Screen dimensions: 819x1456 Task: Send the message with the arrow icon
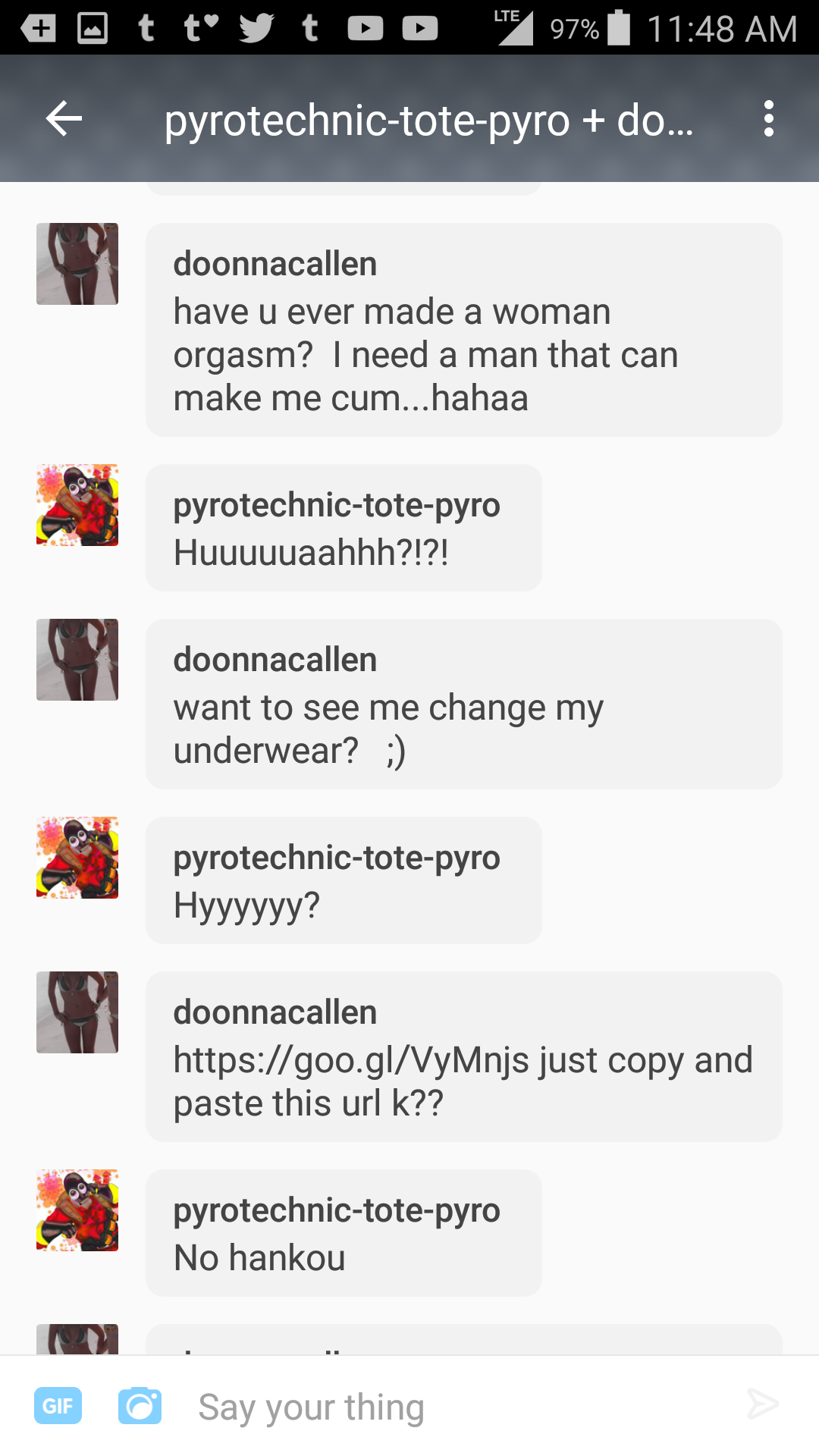coord(763,1404)
